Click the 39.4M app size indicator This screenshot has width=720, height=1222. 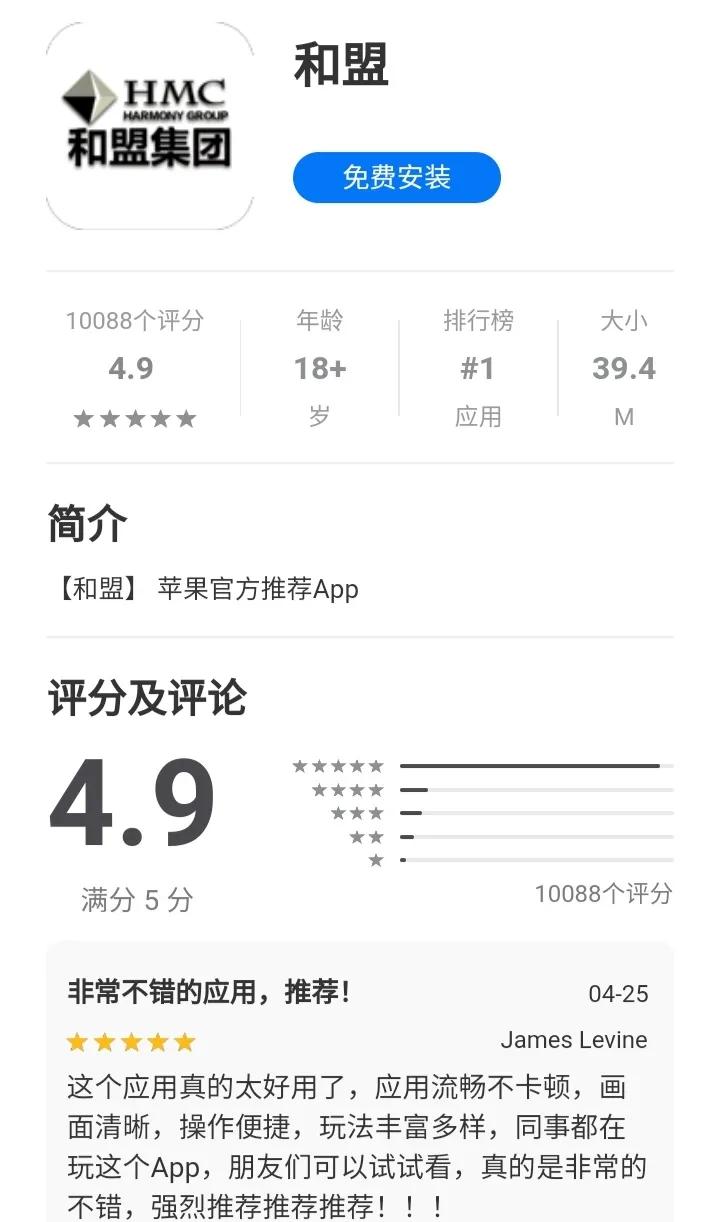click(623, 368)
